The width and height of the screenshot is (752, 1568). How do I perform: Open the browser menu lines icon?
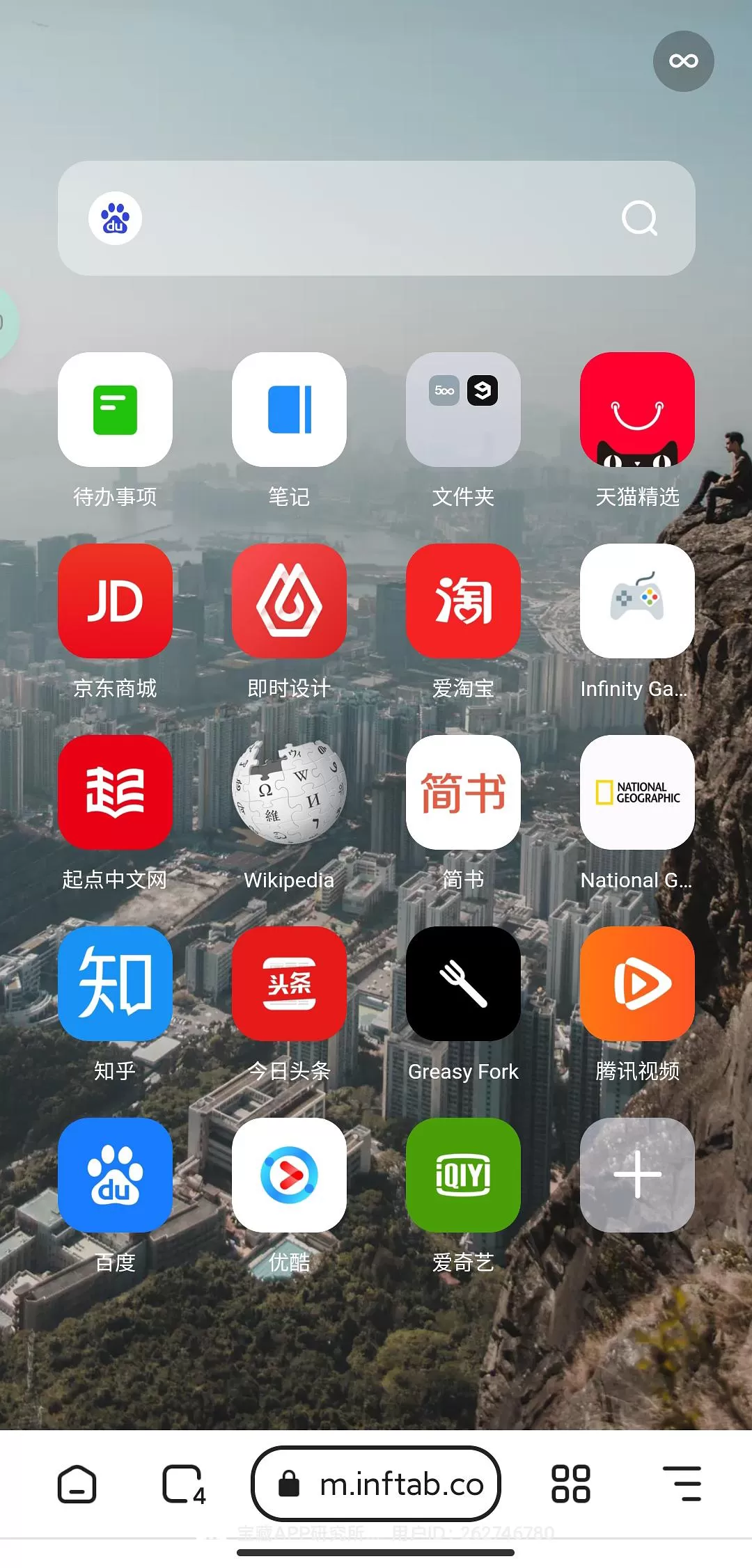point(682,1484)
